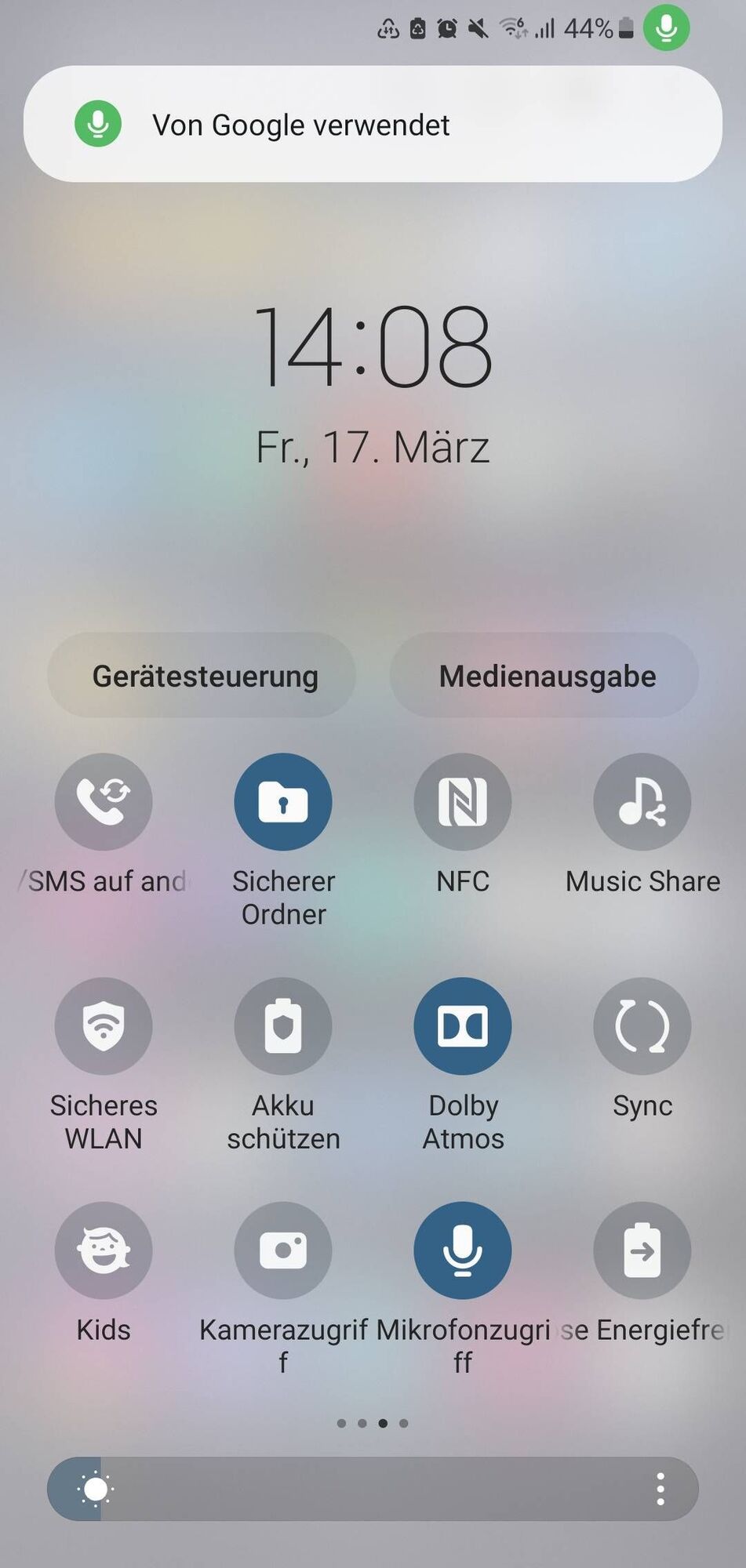Image resolution: width=746 pixels, height=1568 pixels.
Task: Toggle wireless power sharing tile
Action: coord(642,1250)
